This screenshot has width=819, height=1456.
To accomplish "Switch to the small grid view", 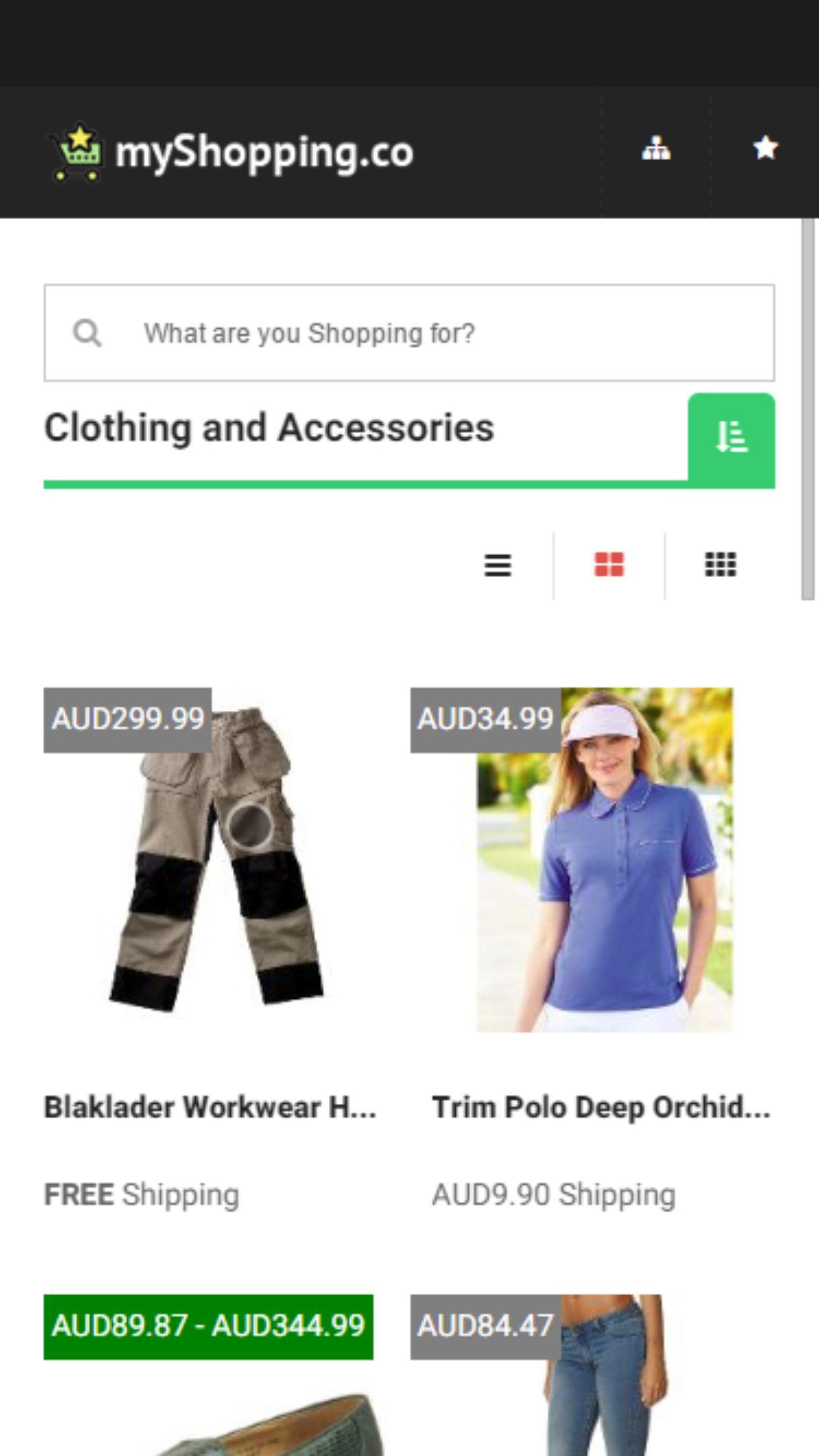I will pyautogui.click(x=720, y=565).
